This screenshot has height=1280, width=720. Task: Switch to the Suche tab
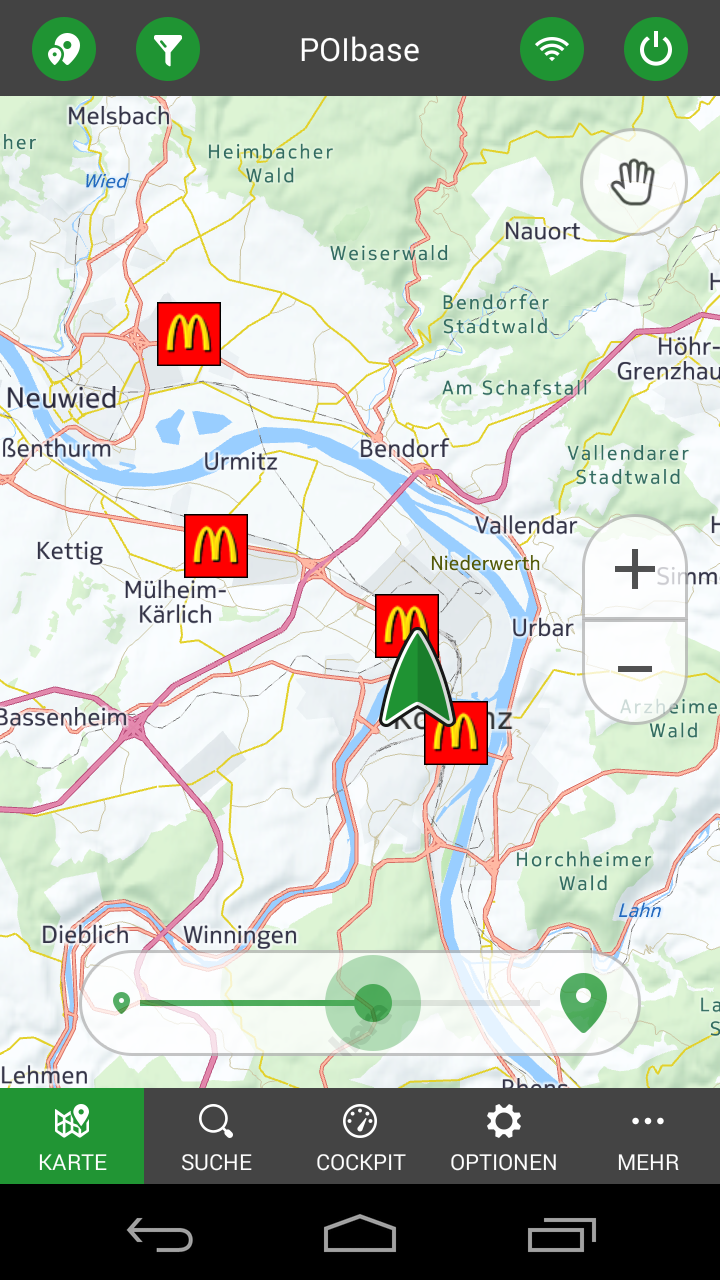pos(216,1137)
